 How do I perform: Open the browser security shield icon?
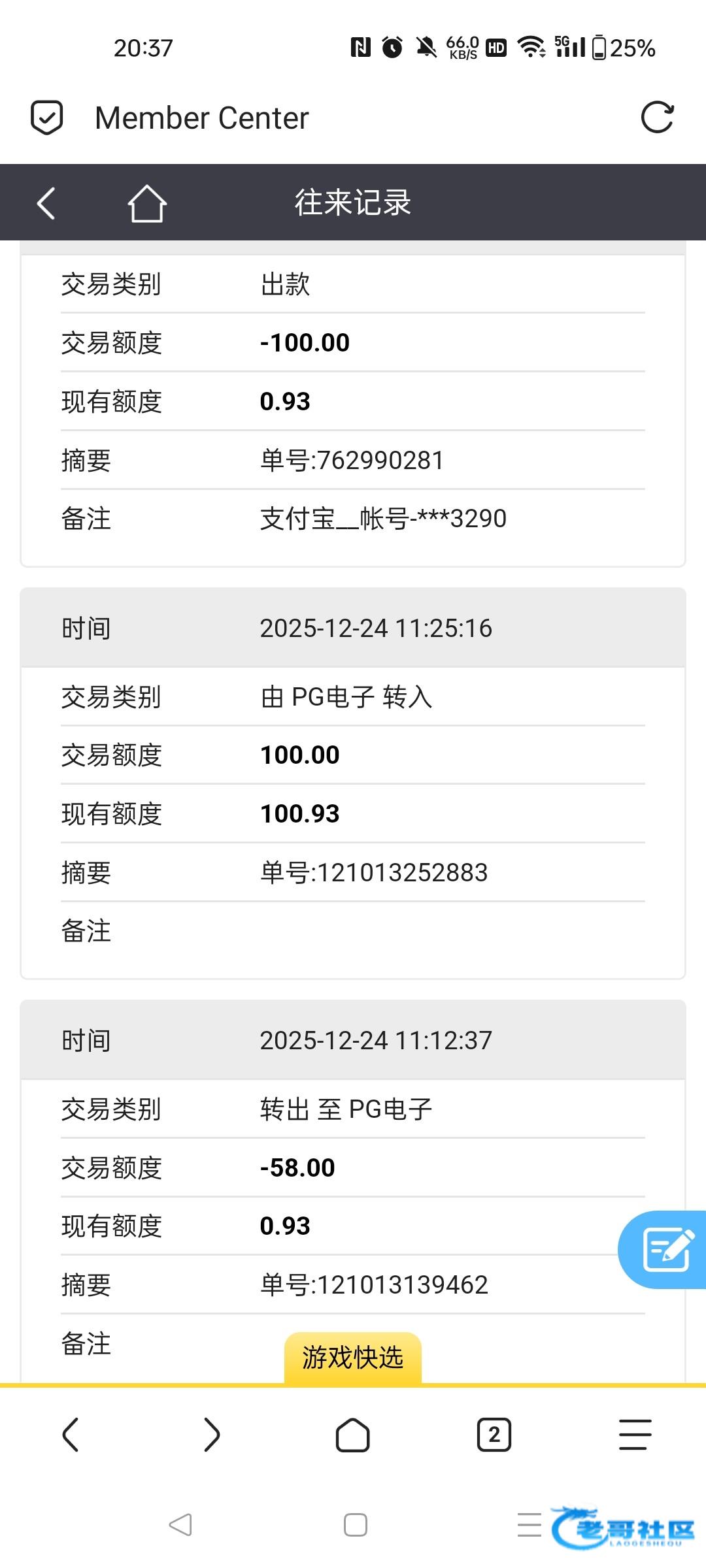tap(47, 118)
